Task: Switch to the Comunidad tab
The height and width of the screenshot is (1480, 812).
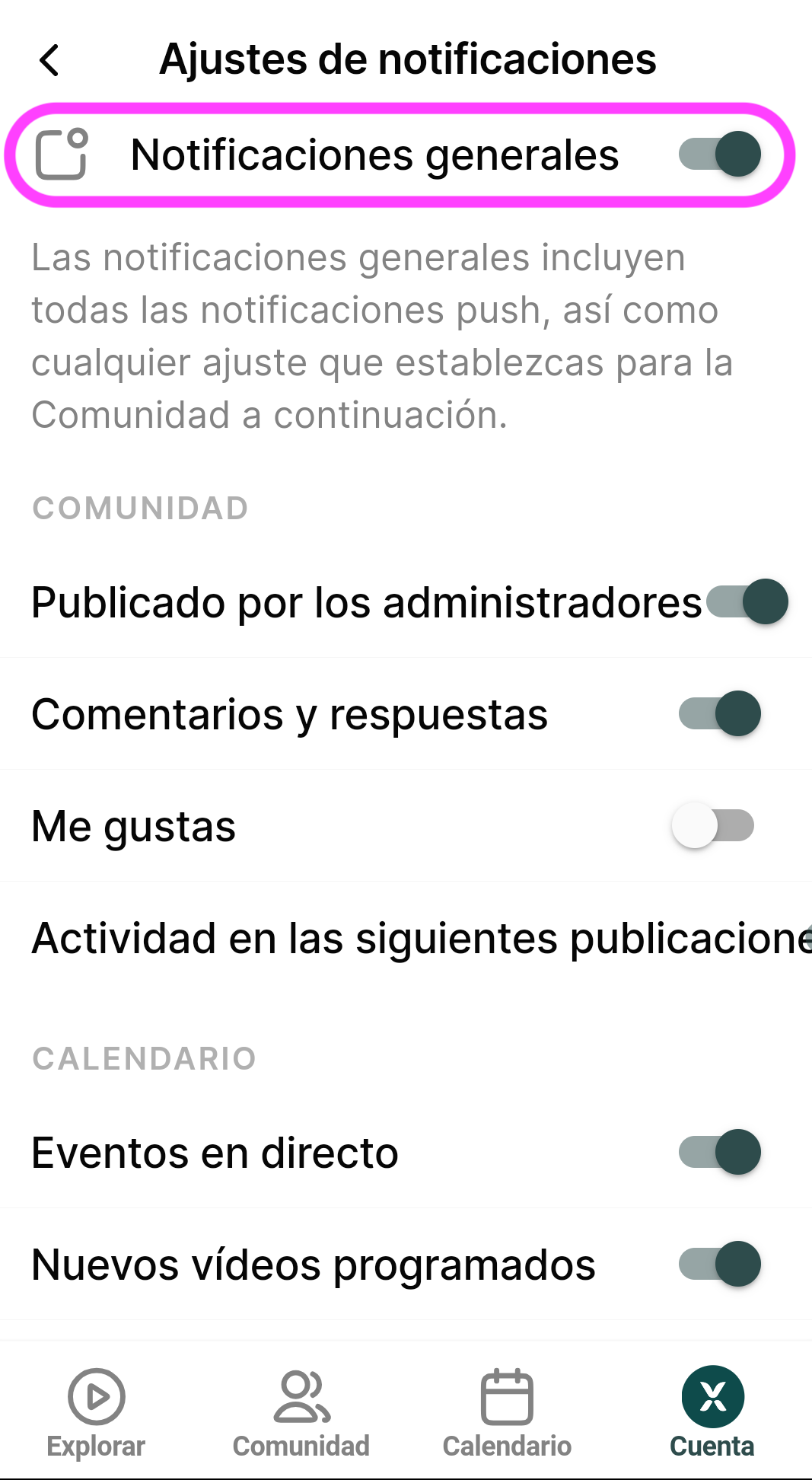Action: tap(301, 1412)
